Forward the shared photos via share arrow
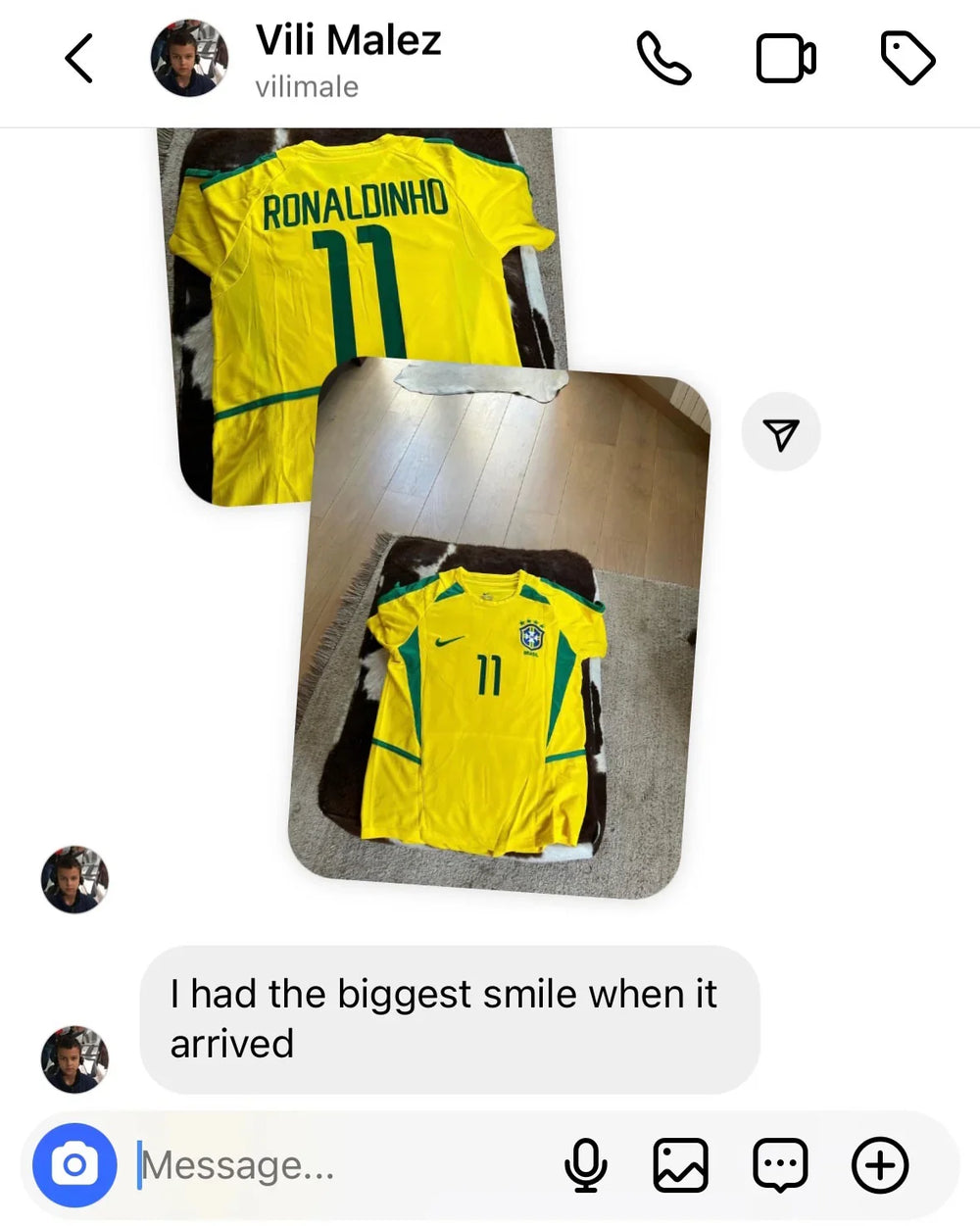 tap(780, 433)
